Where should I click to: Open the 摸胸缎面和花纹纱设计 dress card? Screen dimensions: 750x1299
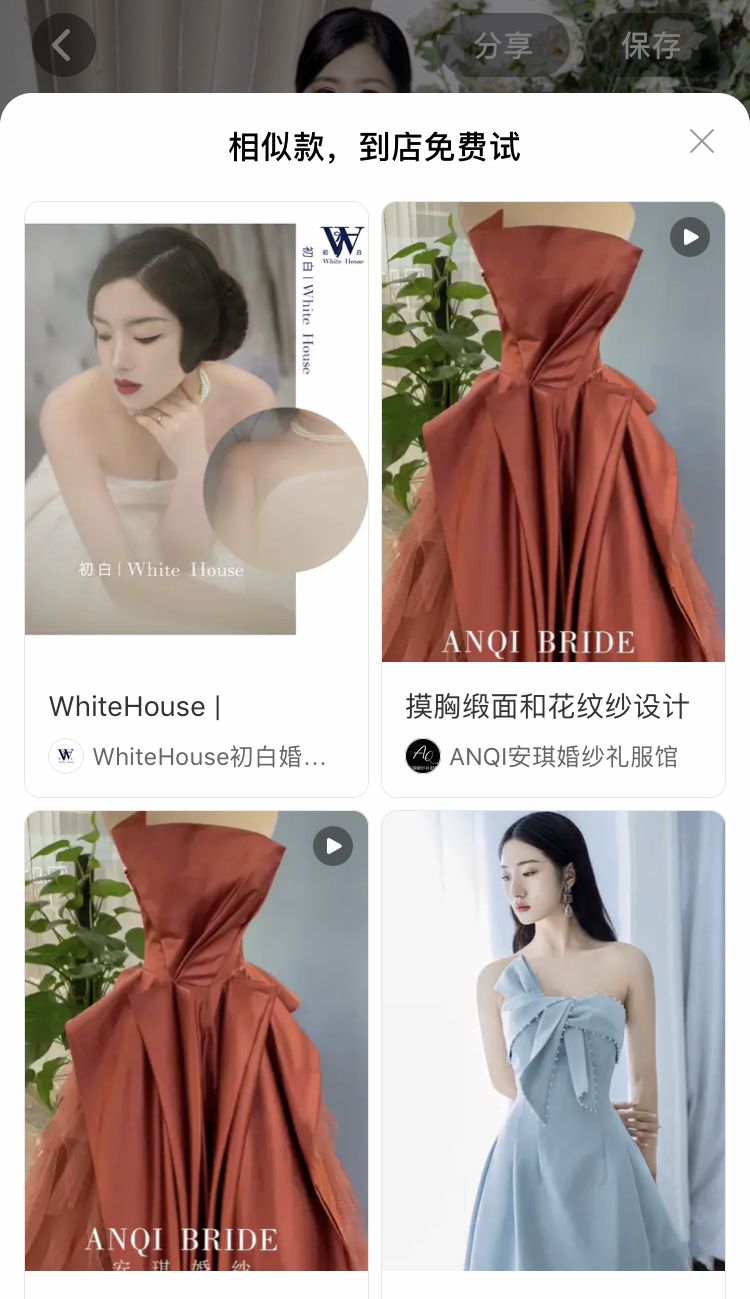click(x=553, y=432)
